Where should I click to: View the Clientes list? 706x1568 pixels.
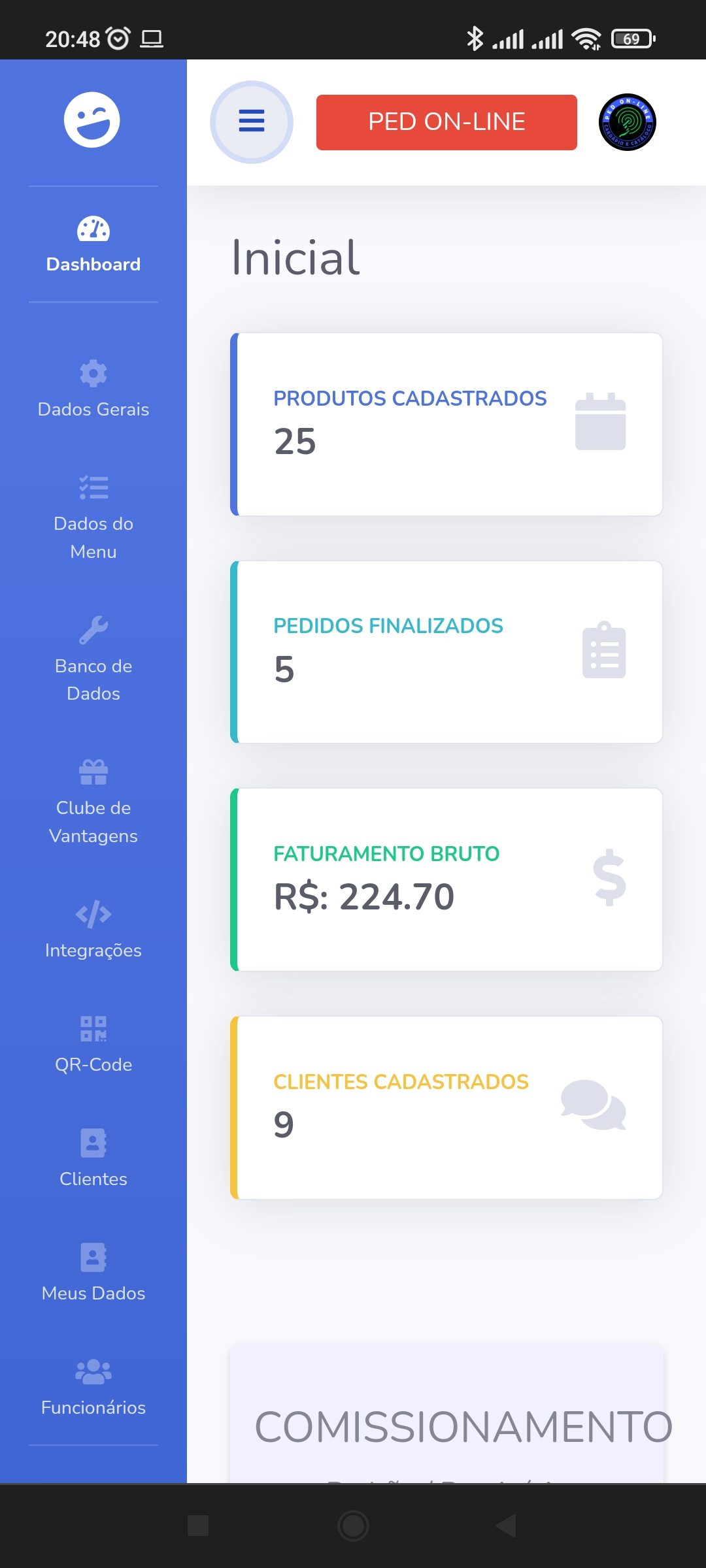[93, 1159]
